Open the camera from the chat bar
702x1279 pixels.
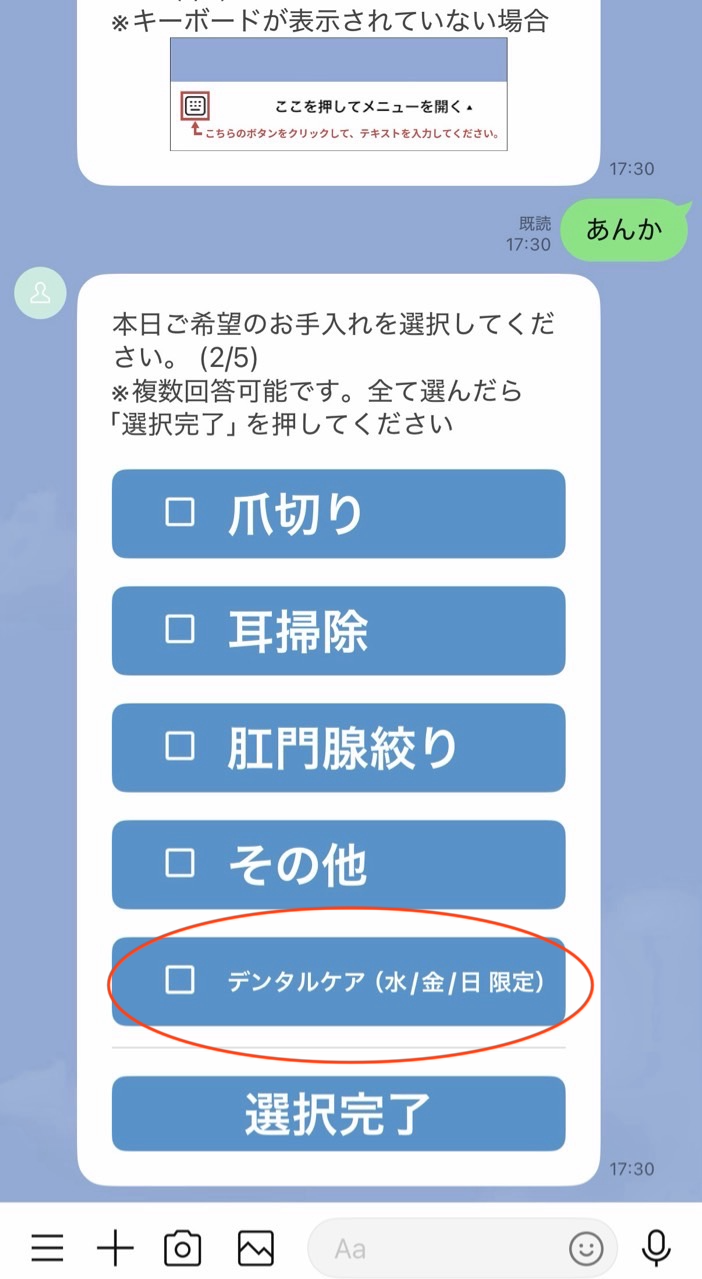183,1248
